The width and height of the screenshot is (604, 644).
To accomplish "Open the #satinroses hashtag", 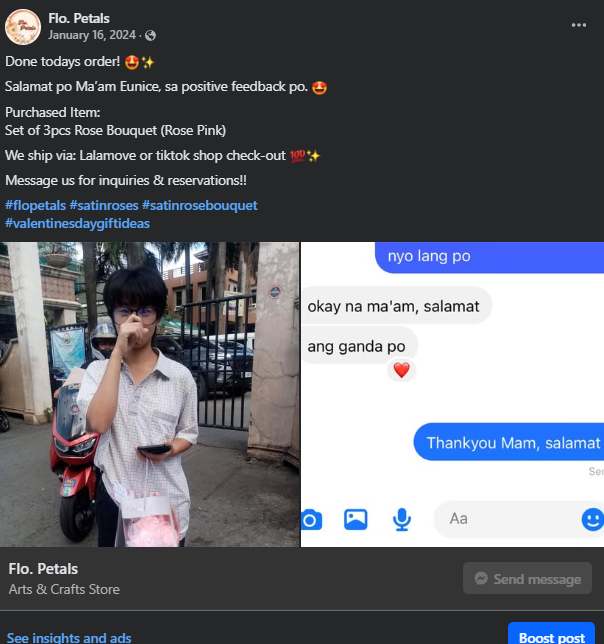I will (x=105, y=205).
